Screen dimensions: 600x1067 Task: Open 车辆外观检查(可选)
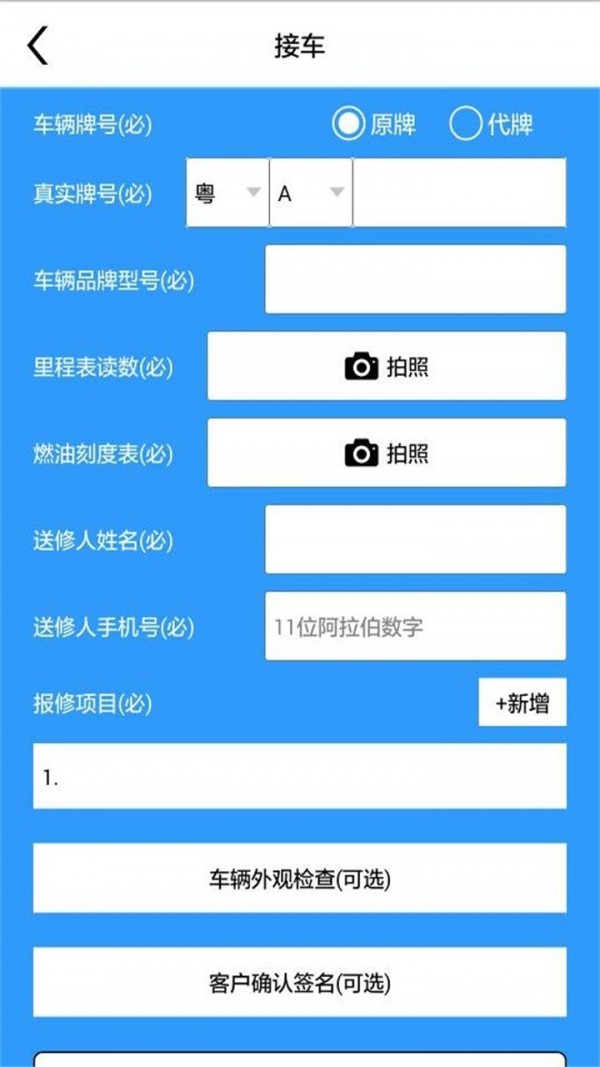point(300,879)
